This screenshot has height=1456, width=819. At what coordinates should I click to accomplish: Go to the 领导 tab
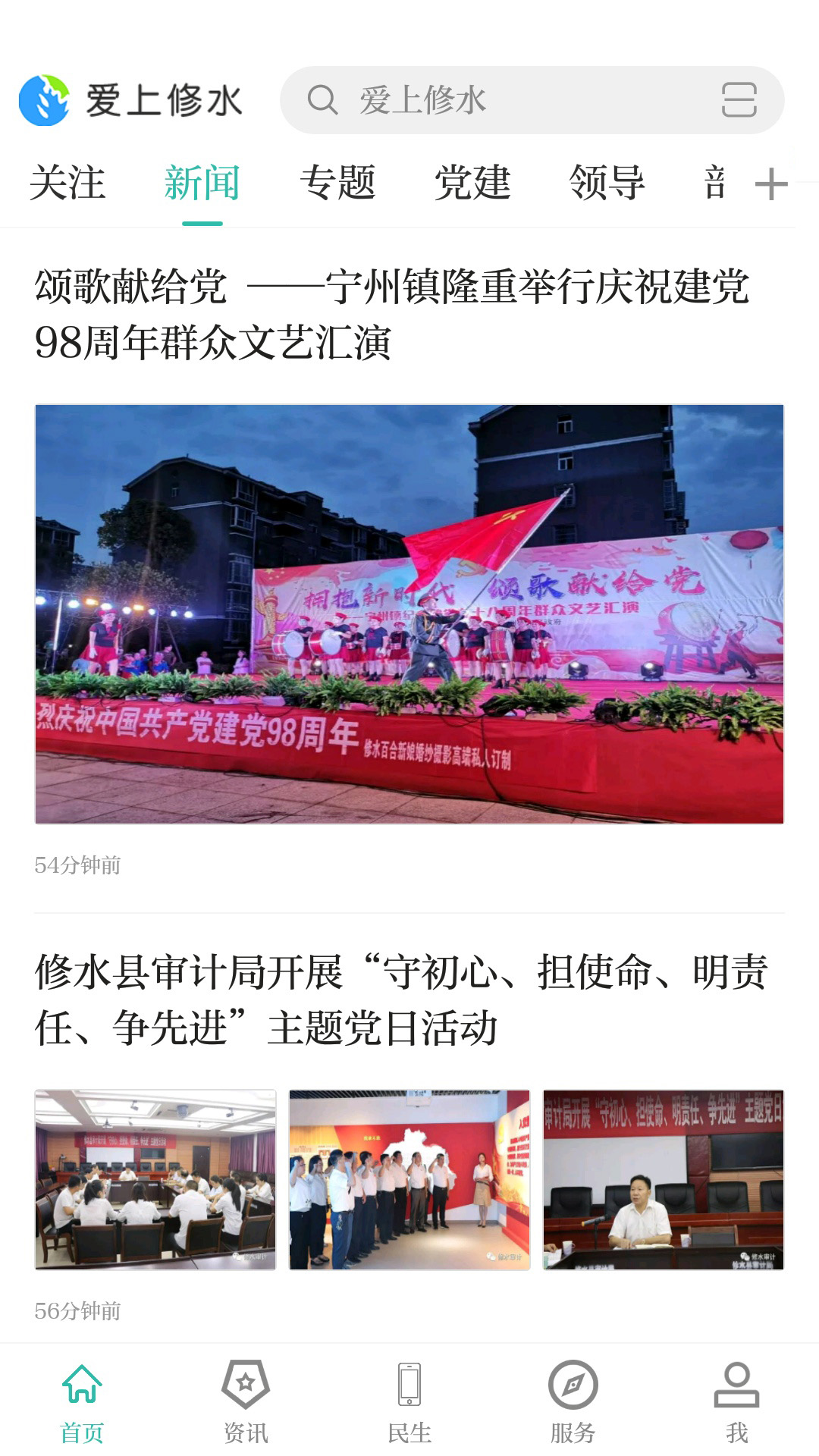tap(607, 184)
